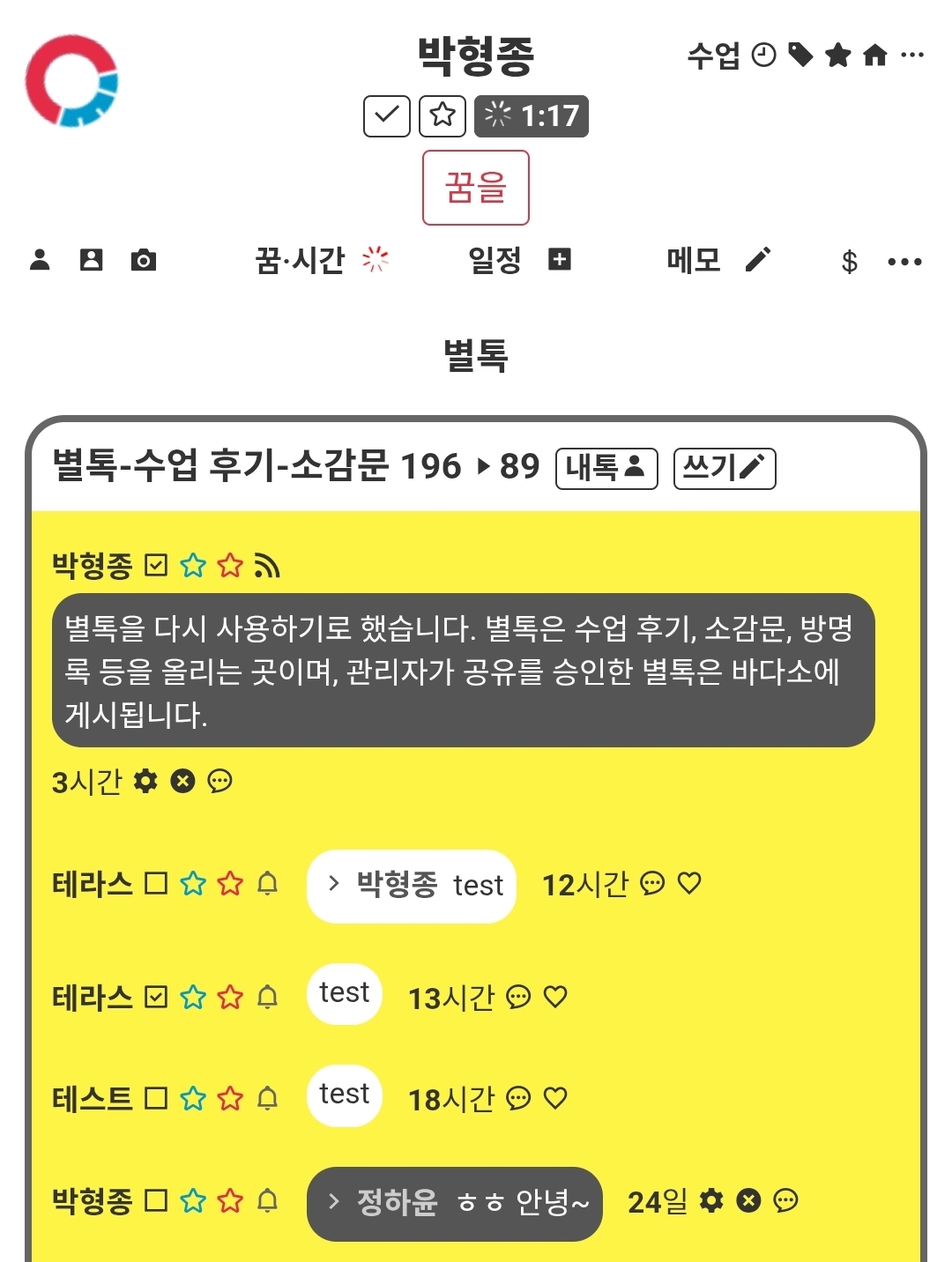This screenshot has width=952, height=1262.
Task: Like the 12시간 post by 테라스
Action: pyautogui.click(x=689, y=883)
